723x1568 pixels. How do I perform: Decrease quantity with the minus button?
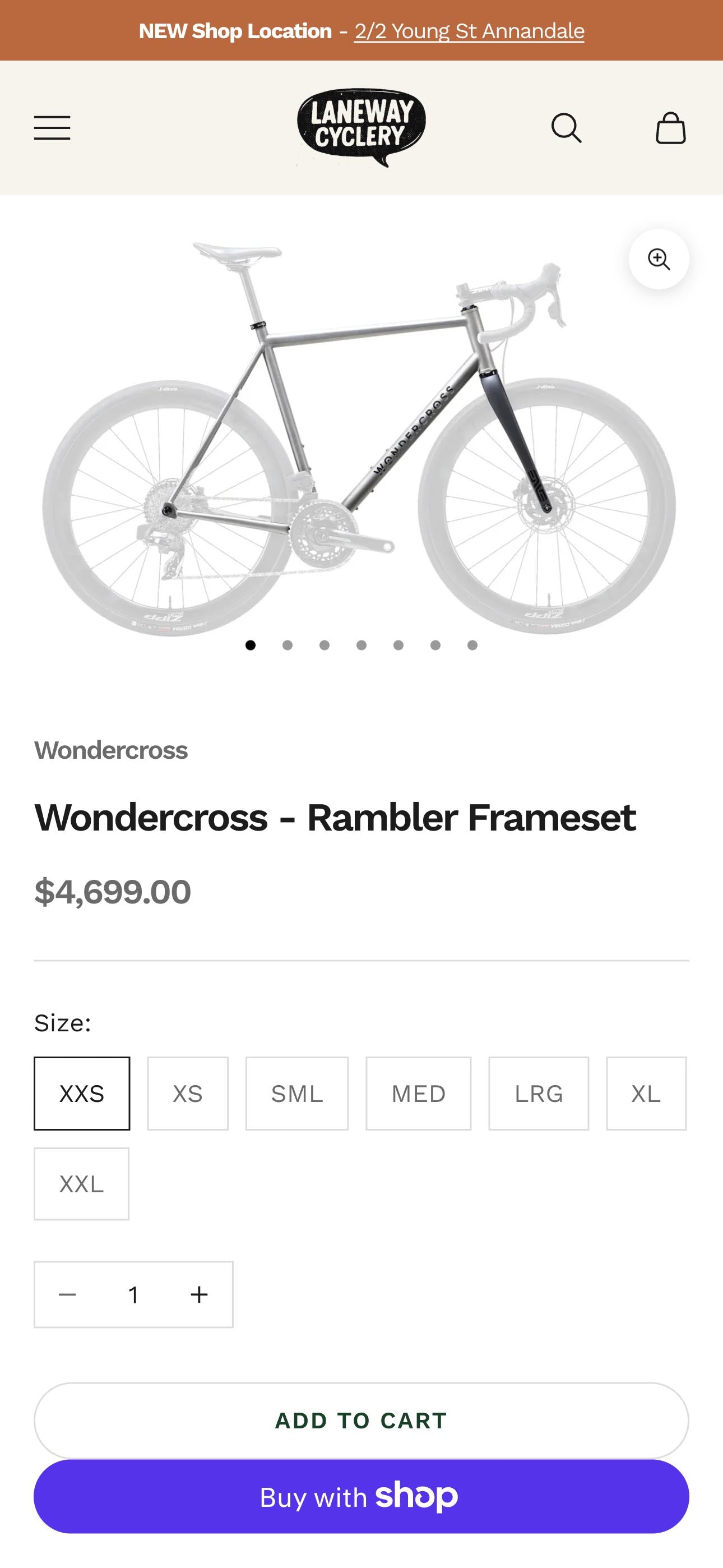pos(67,1295)
